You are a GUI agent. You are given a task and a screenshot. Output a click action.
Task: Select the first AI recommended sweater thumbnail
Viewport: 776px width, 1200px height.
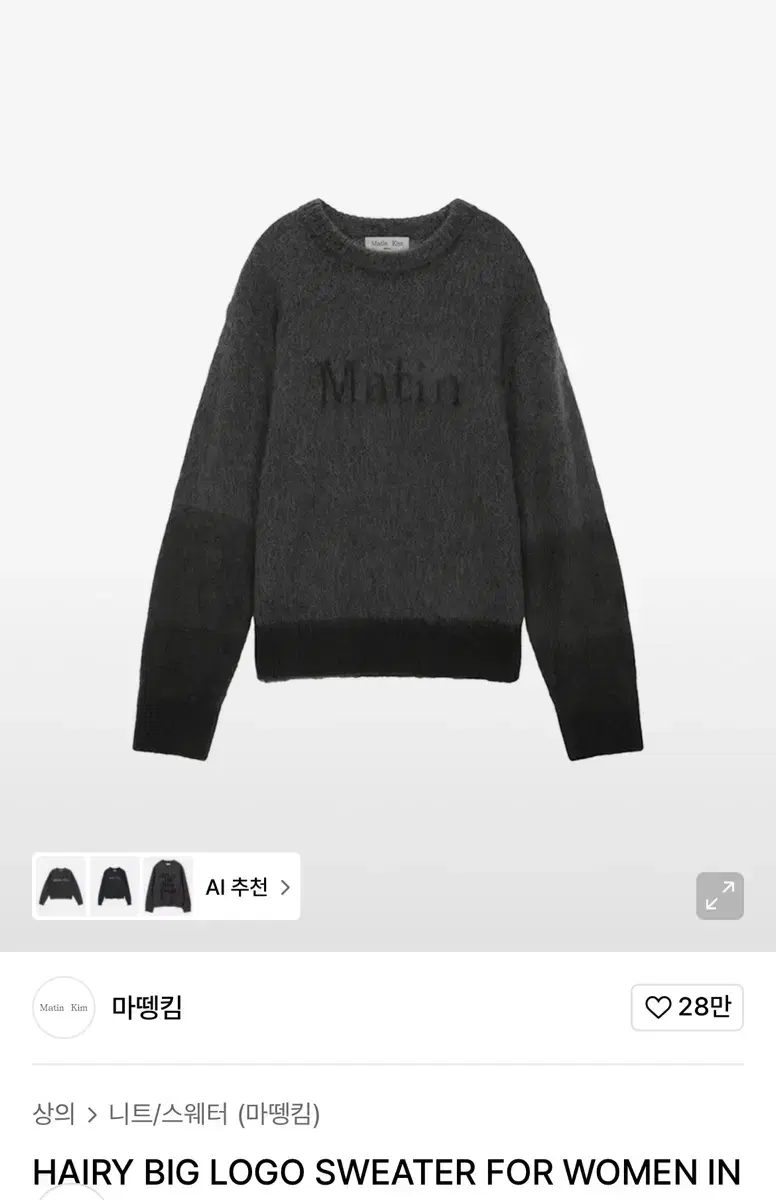pos(64,885)
